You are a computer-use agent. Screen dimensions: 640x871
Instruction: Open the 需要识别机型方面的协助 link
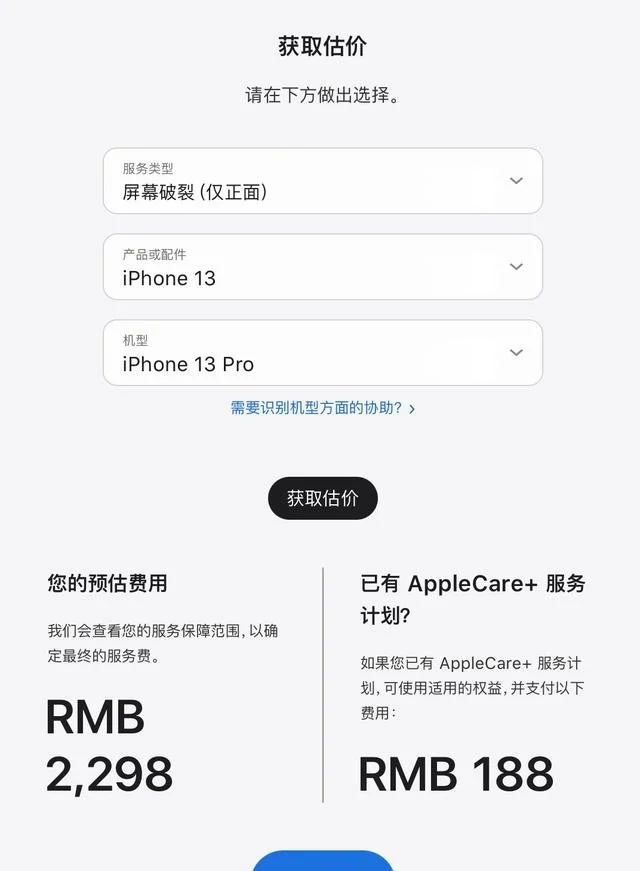[322, 408]
